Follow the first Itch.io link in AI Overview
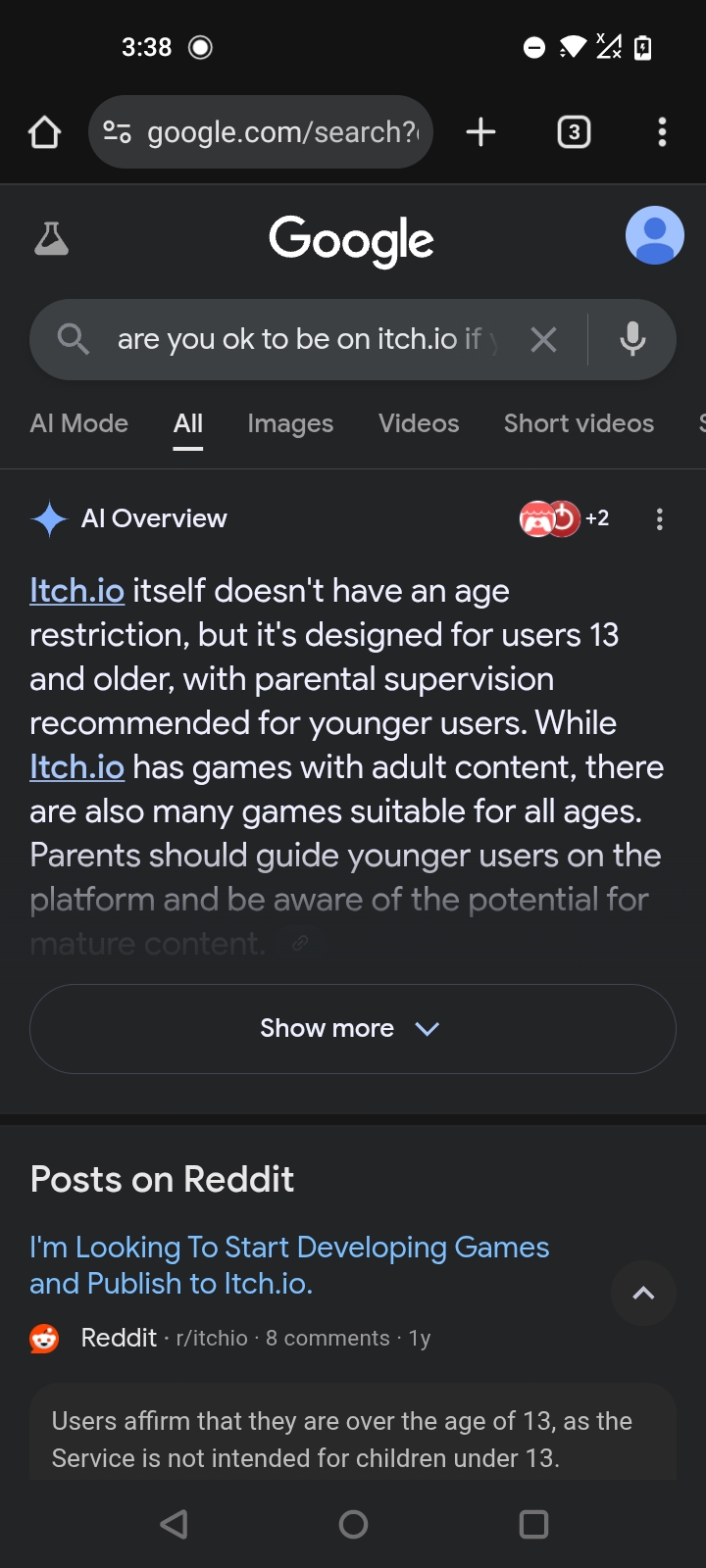The height and width of the screenshot is (1568, 706). 76,591
